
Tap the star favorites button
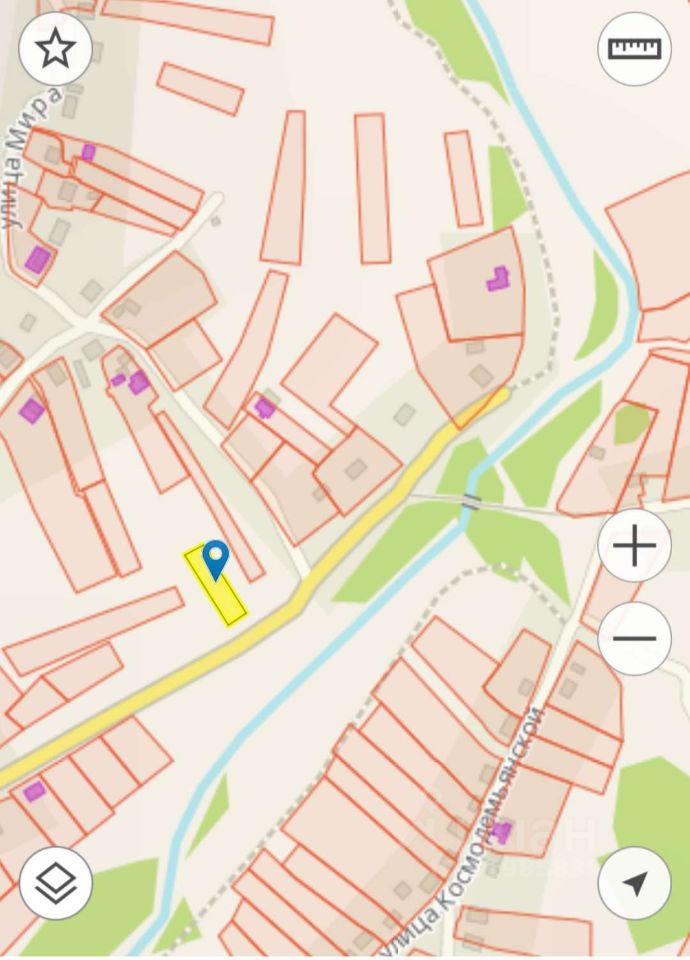[x=55, y=48]
